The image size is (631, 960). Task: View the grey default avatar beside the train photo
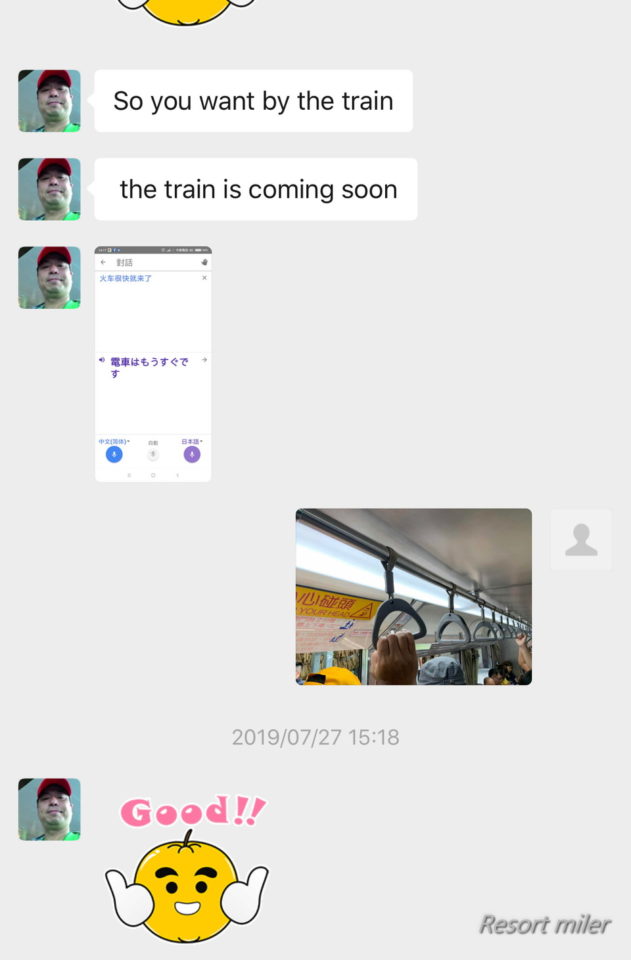[x=581, y=540]
